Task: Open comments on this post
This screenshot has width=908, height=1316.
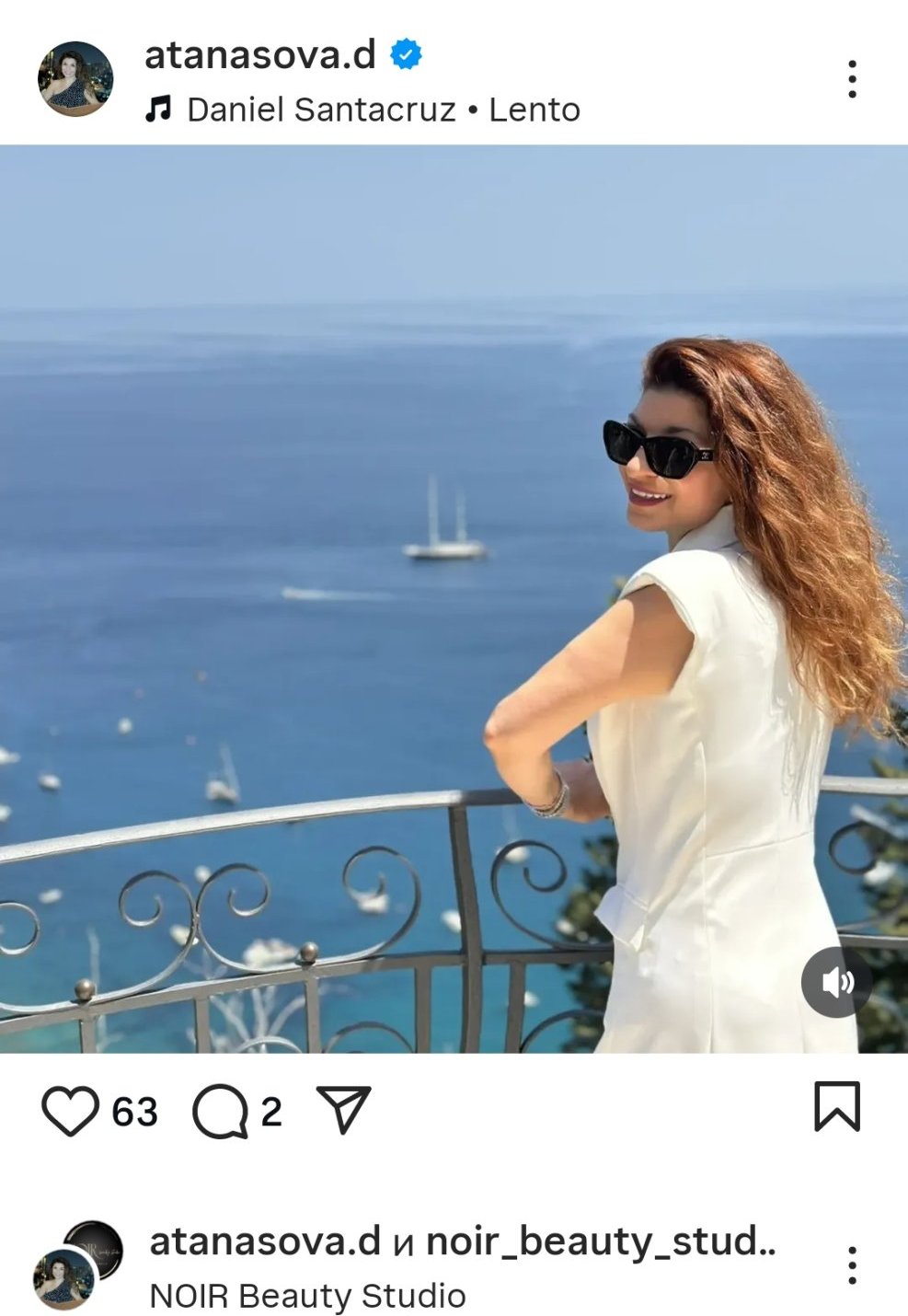Action: pos(220,1111)
